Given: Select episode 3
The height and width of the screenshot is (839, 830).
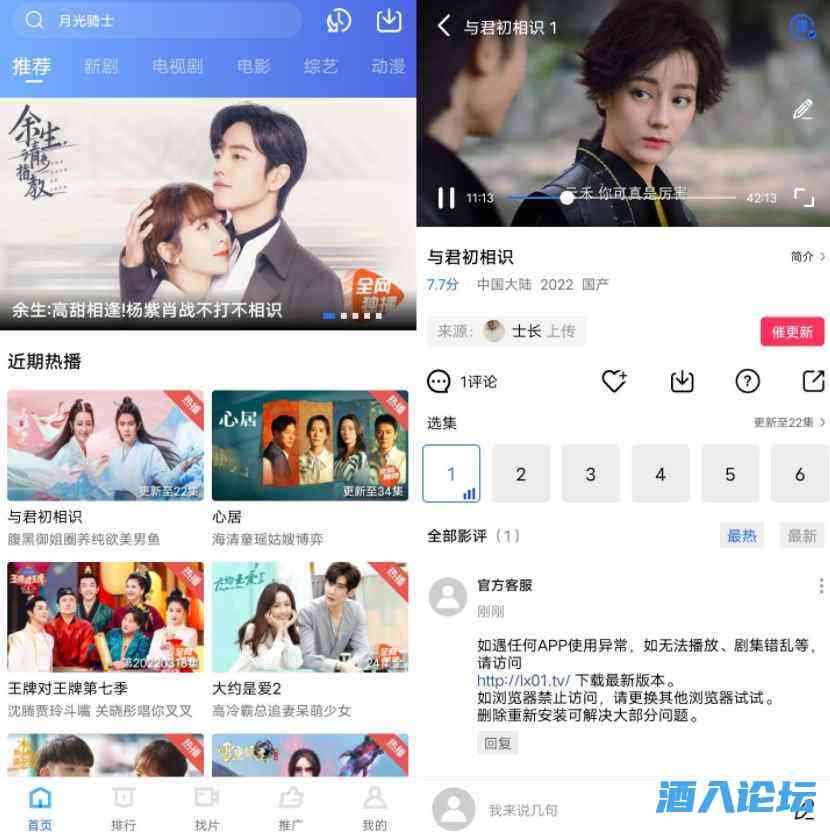Looking at the screenshot, I should (590, 474).
